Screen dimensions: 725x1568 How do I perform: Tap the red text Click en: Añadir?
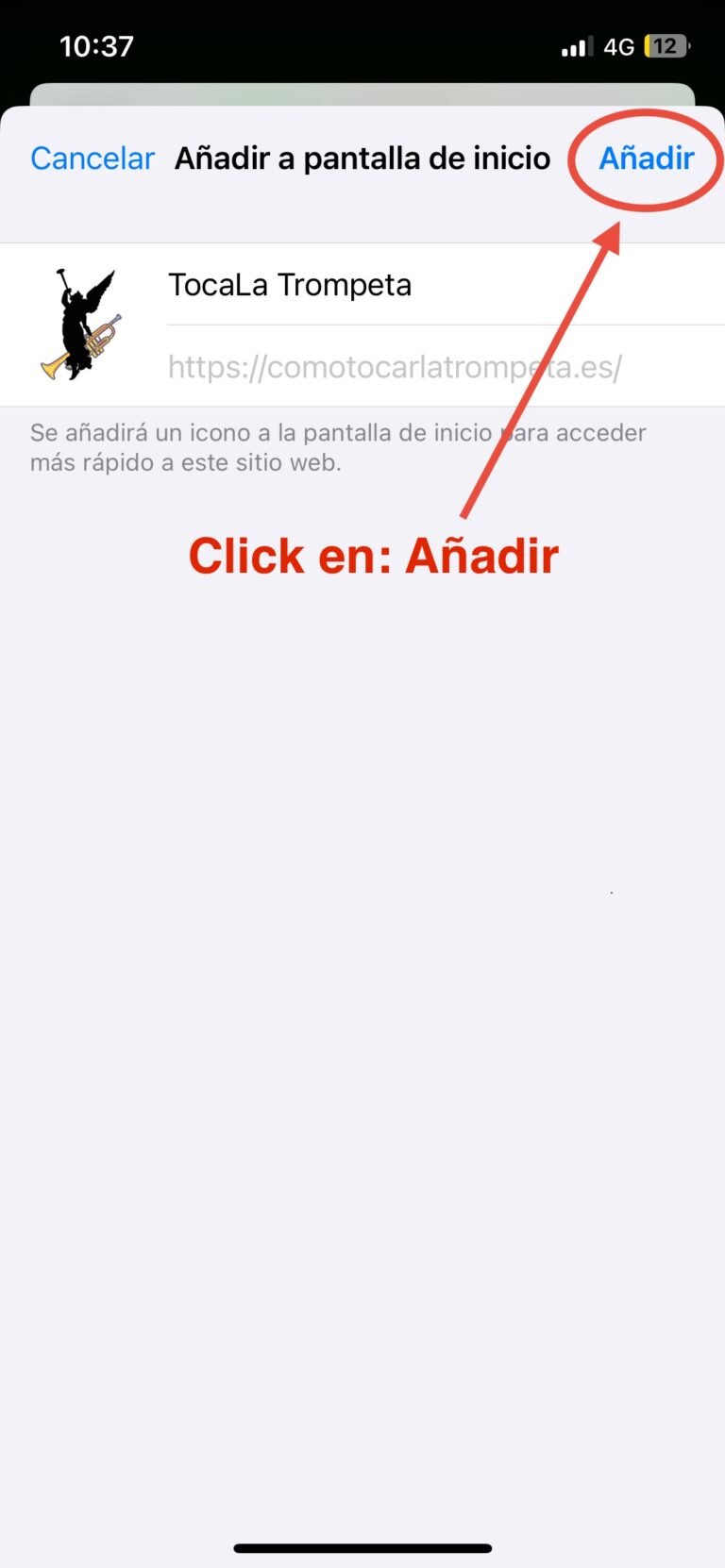point(374,555)
